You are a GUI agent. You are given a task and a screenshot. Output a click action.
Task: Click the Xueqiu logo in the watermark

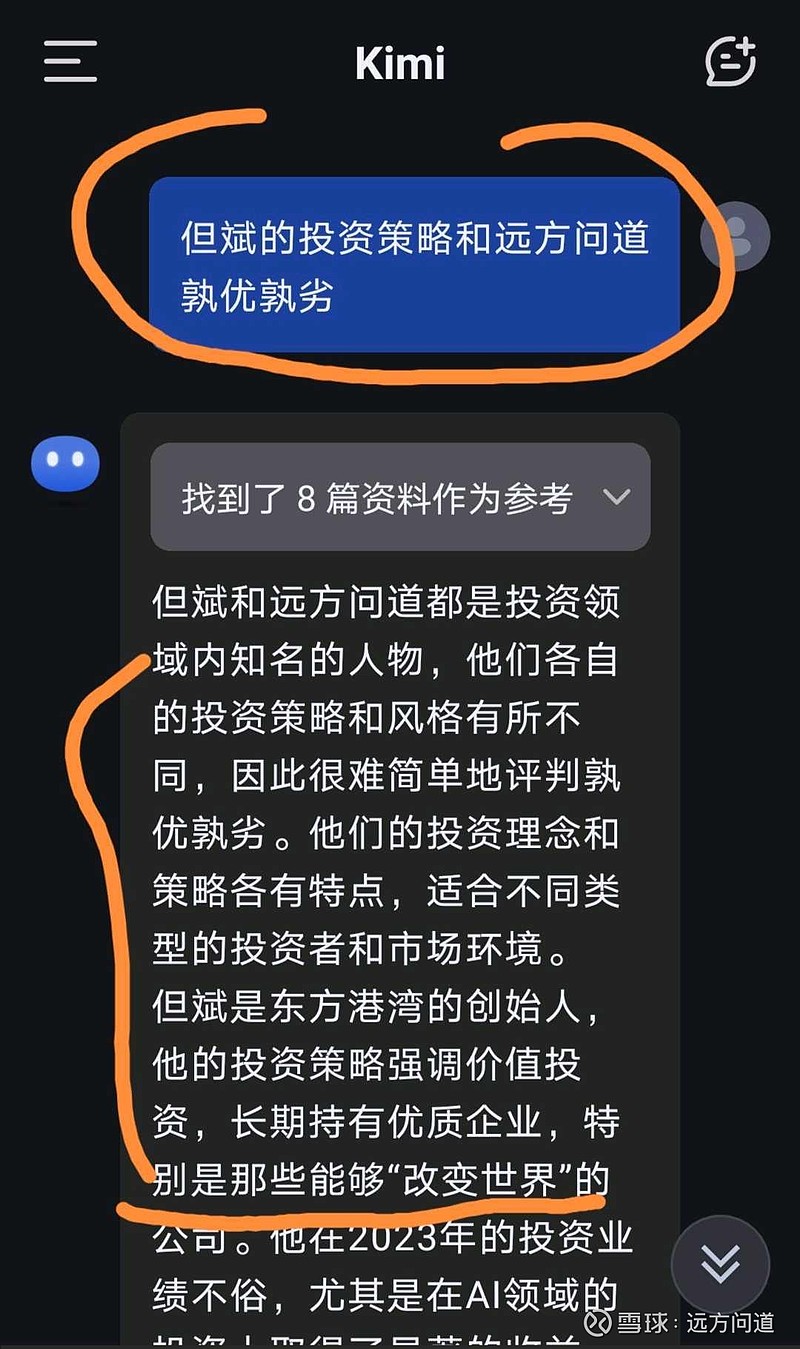pyautogui.click(x=596, y=1321)
